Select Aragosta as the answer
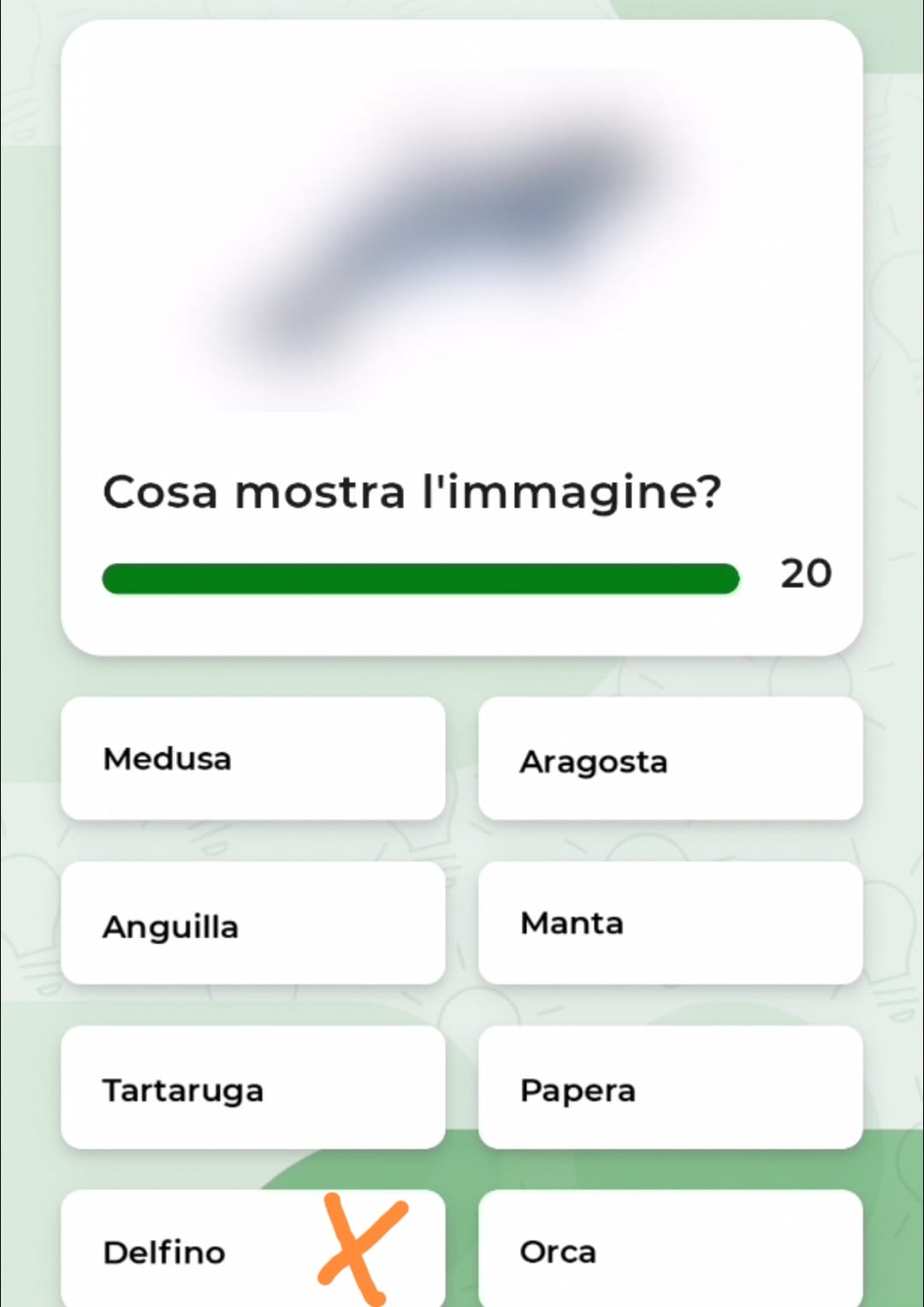The width and height of the screenshot is (924, 1307). coord(670,759)
